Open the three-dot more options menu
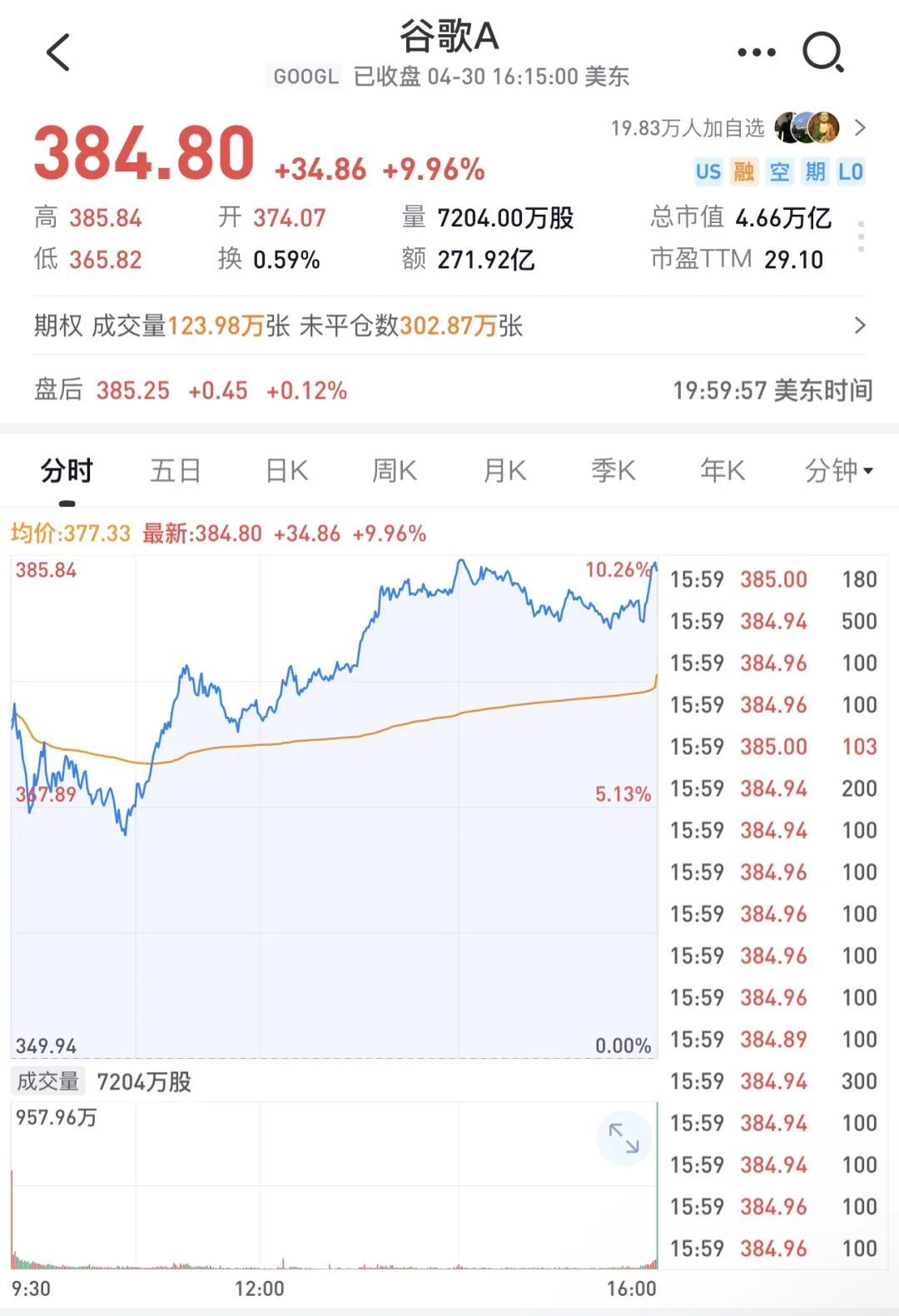Screen dimensions: 899x1316 tap(756, 52)
